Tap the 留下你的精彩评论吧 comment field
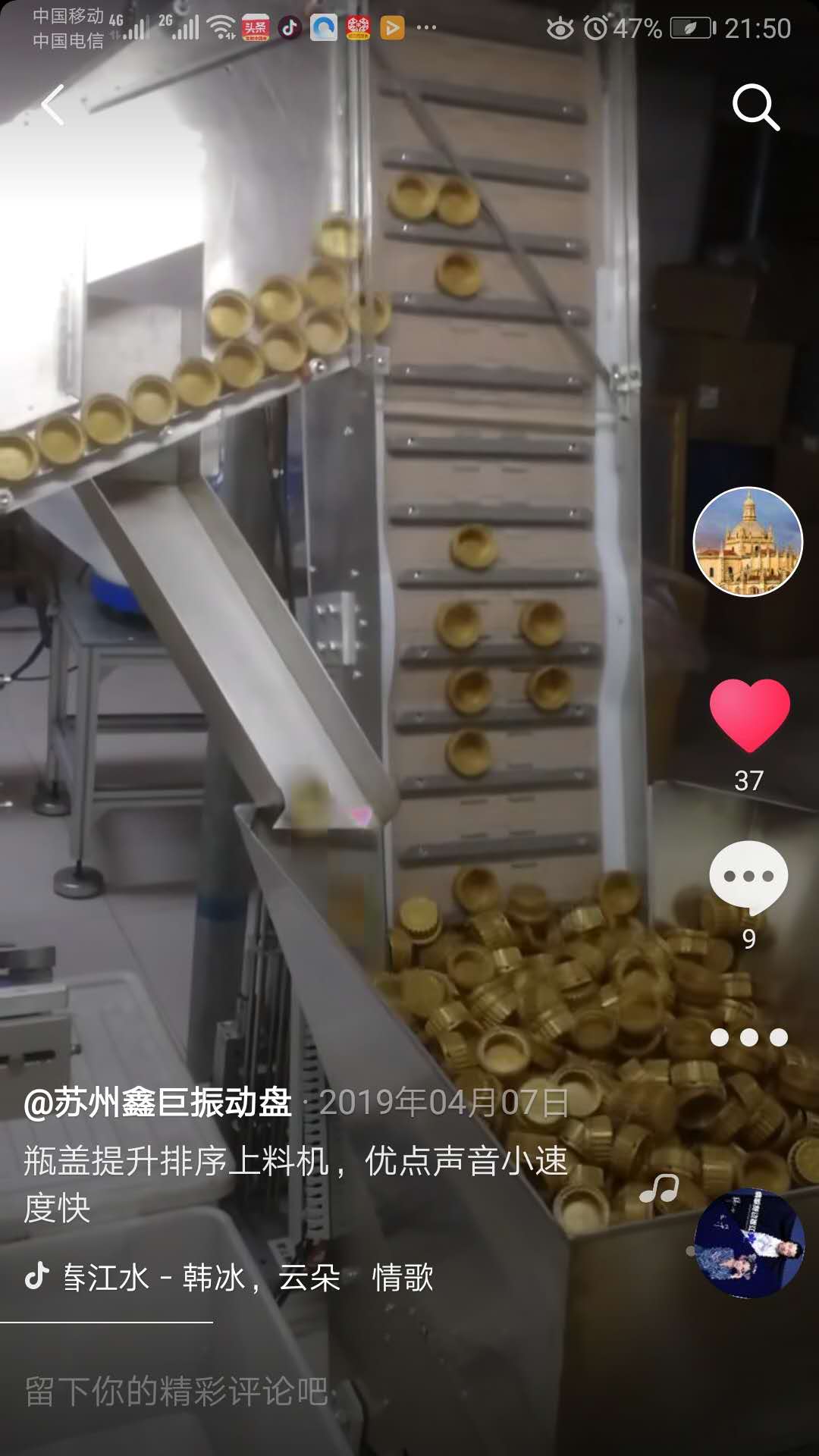 point(176,1391)
